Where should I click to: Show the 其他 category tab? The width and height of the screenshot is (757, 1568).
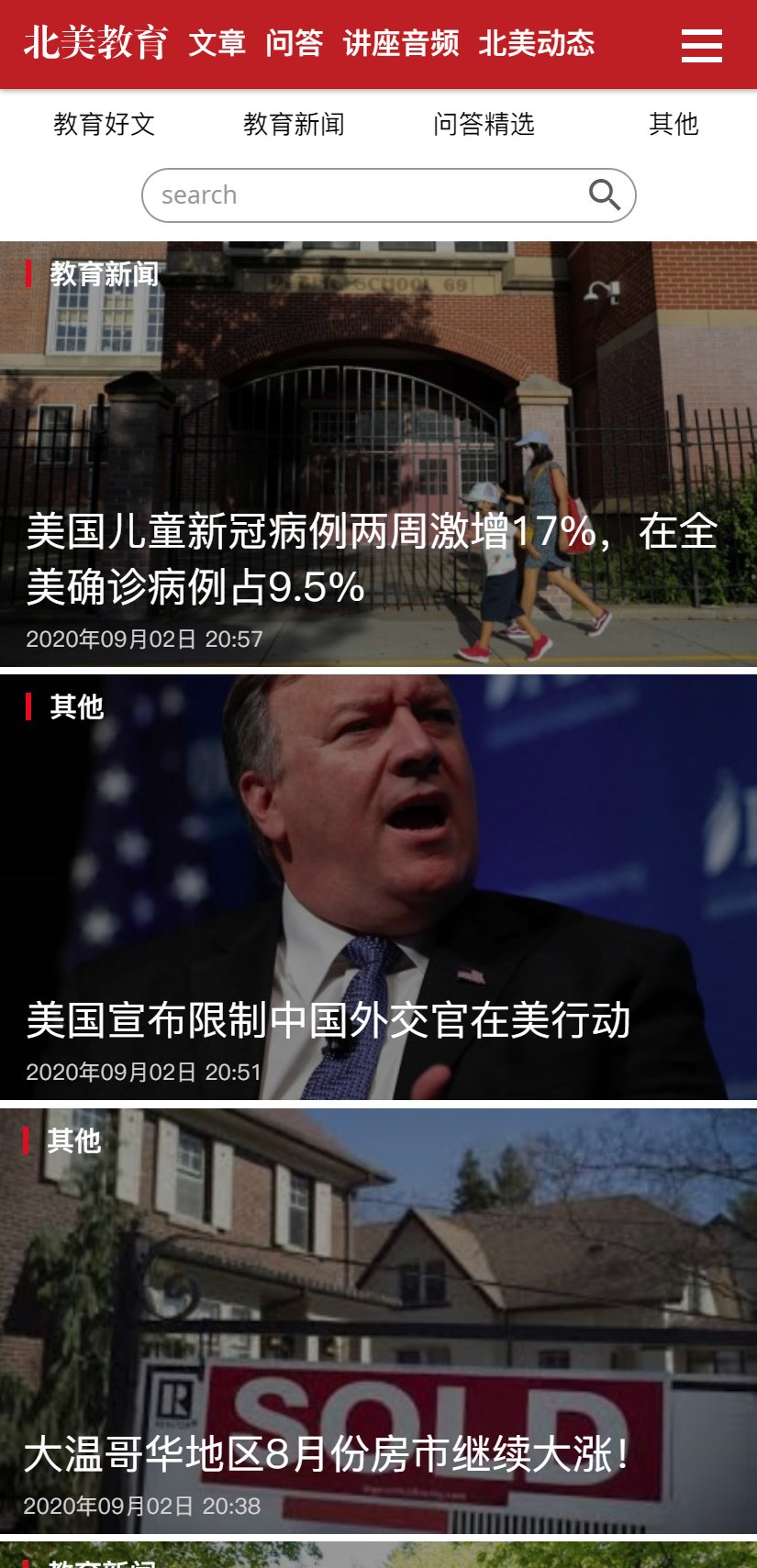point(674,124)
